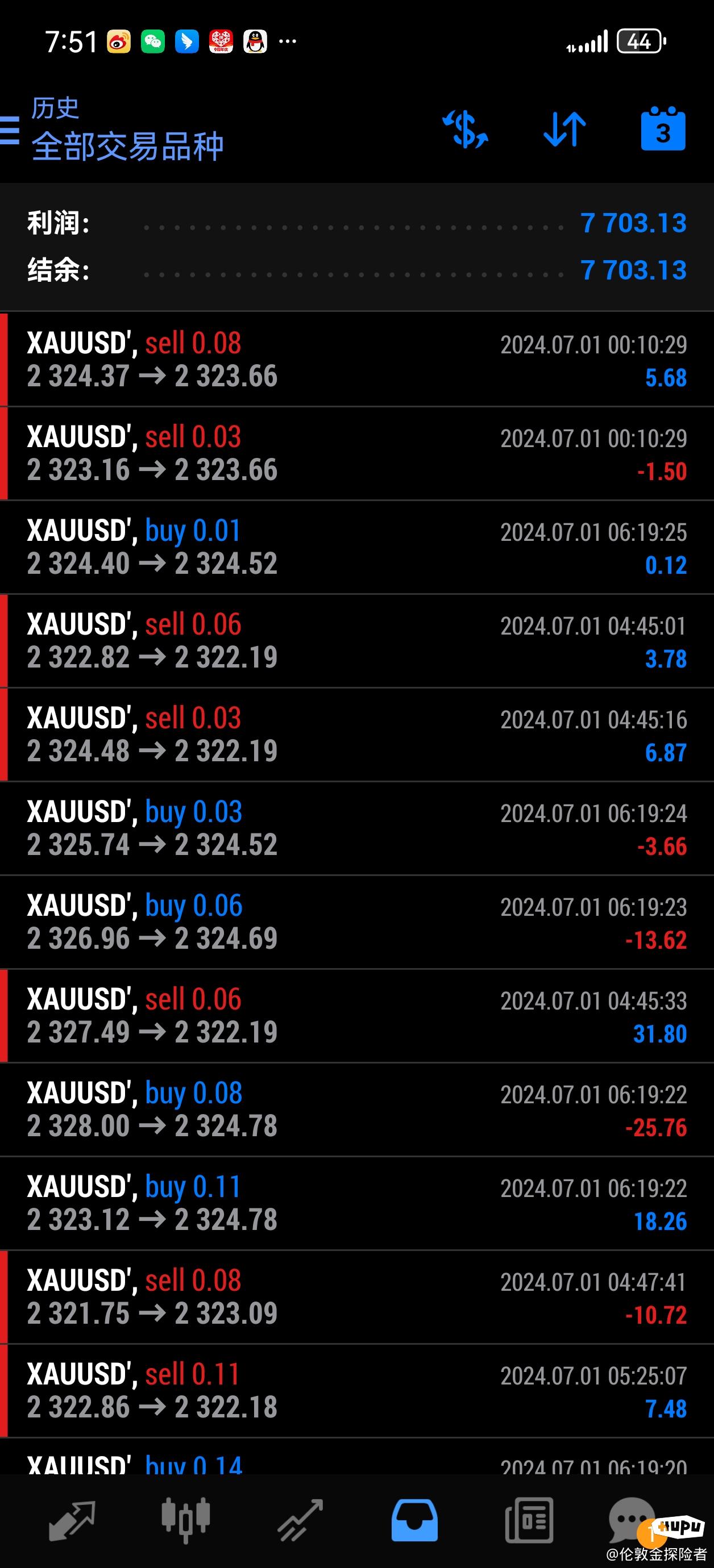The height and width of the screenshot is (1568, 714).
Task: Change the history sort order
Action: click(x=564, y=129)
